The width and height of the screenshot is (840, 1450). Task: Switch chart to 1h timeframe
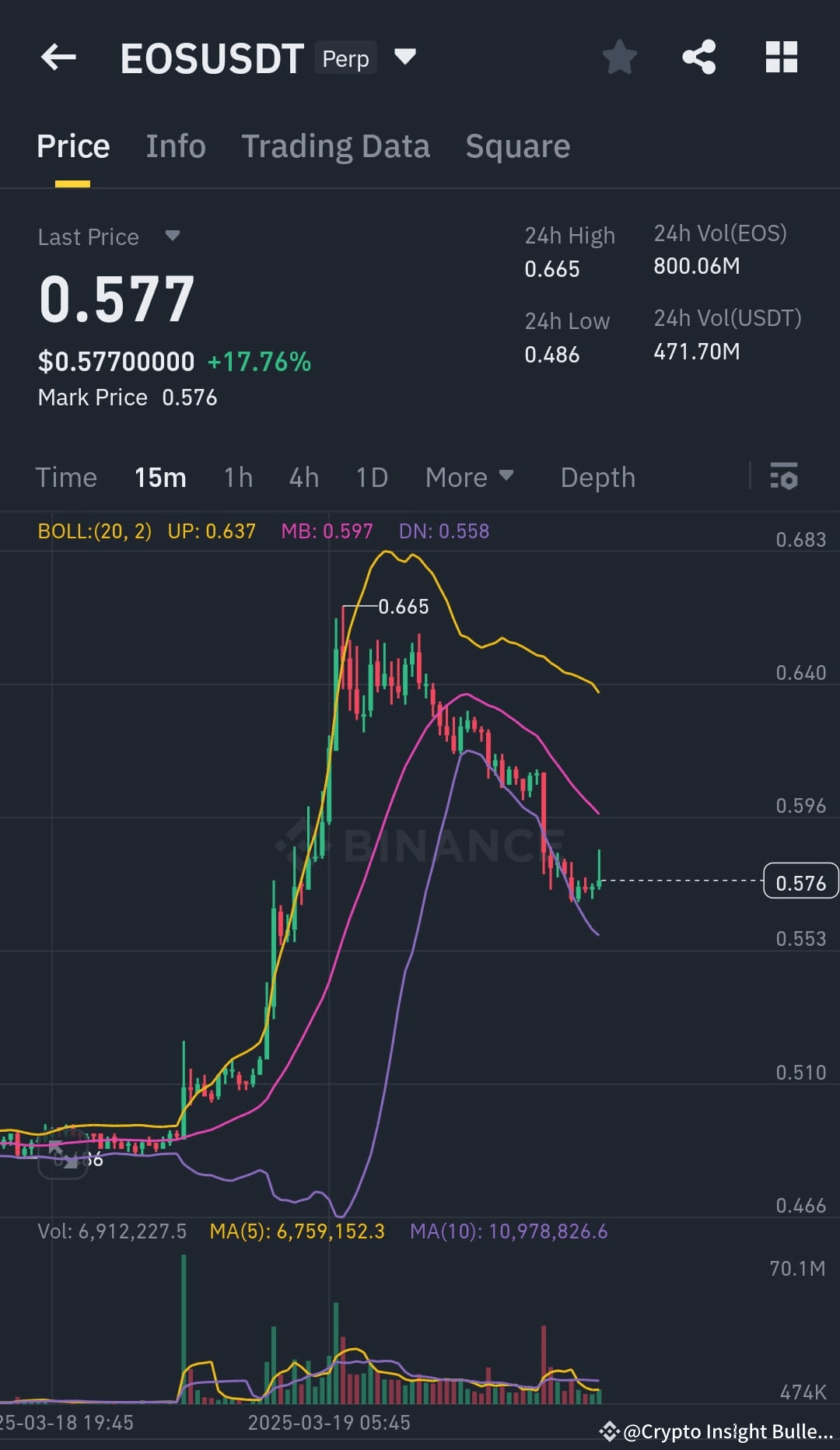point(238,477)
